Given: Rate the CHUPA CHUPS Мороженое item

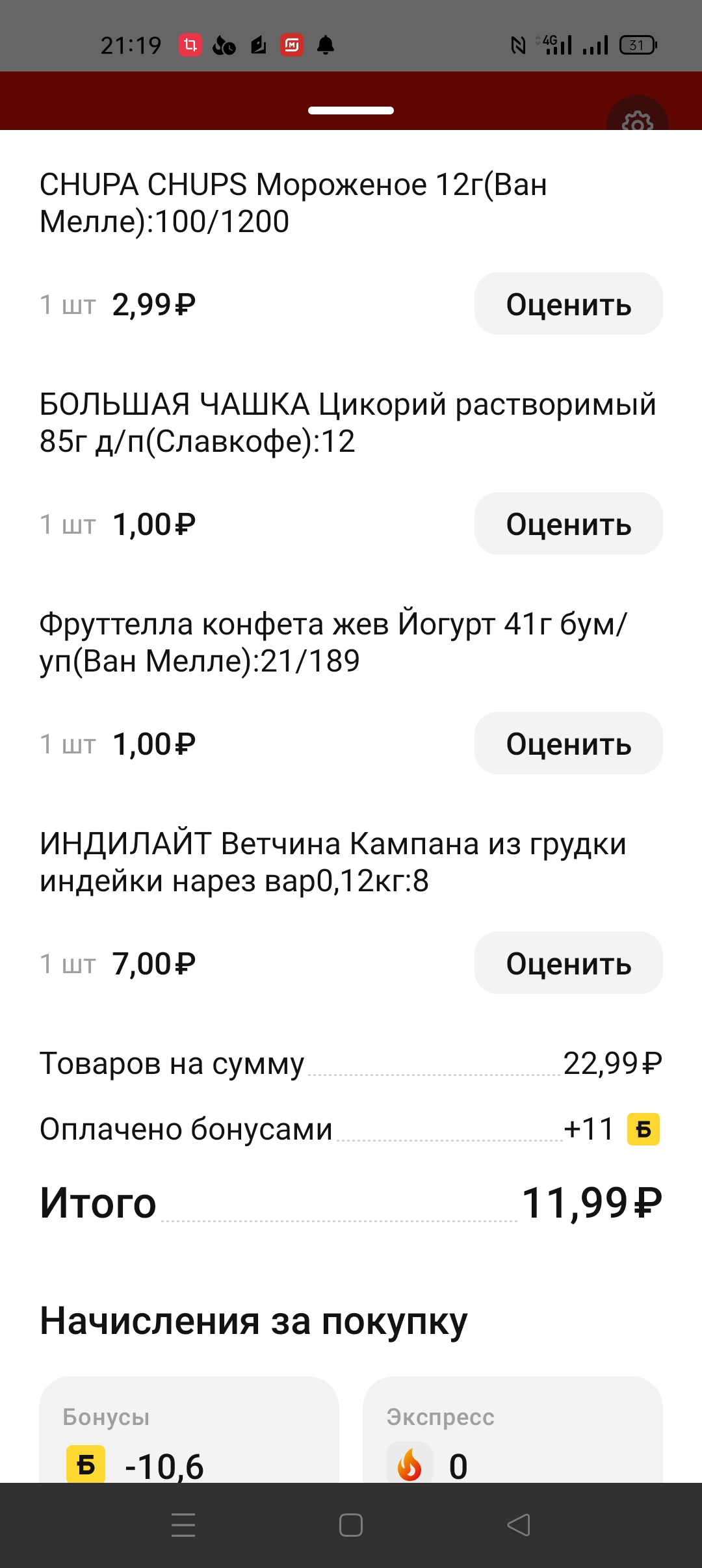Looking at the screenshot, I should click(x=568, y=304).
